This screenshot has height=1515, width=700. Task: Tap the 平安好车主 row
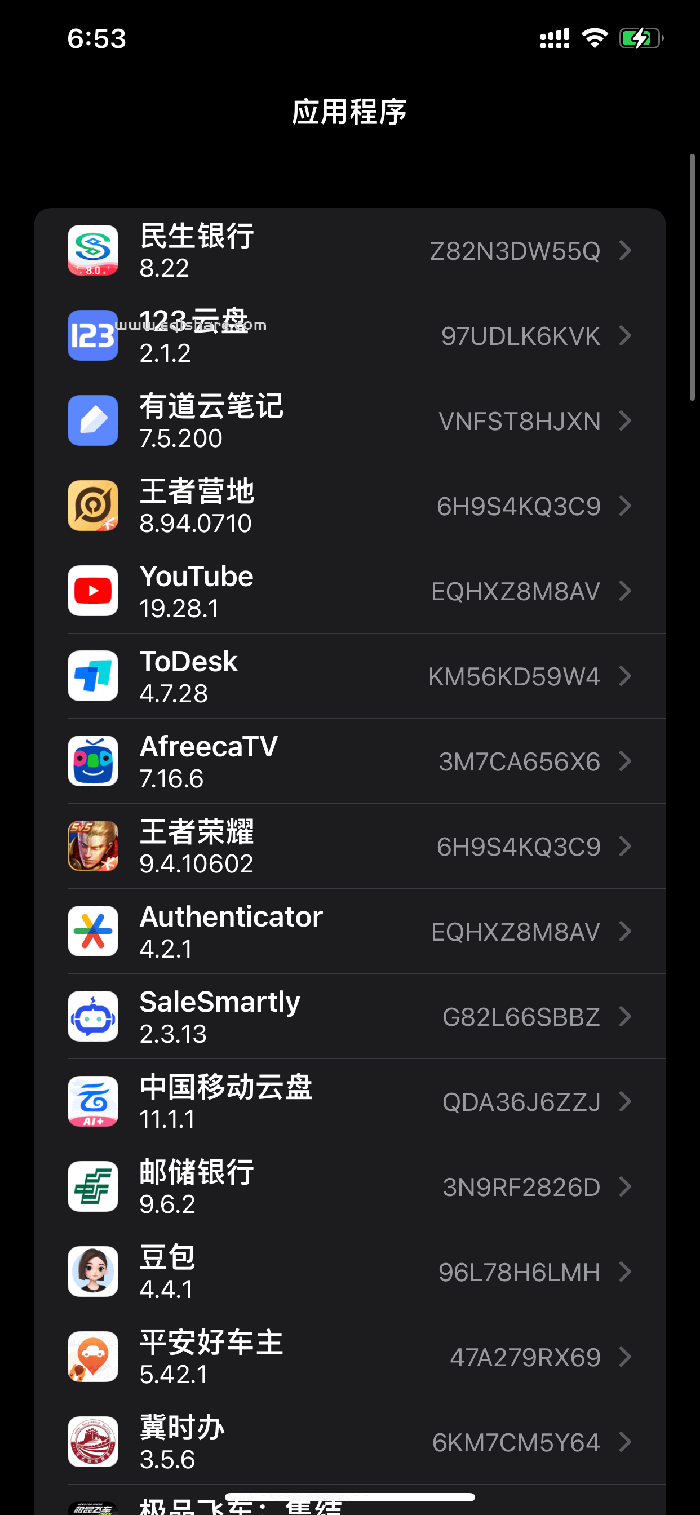pyautogui.click(x=350, y=1356)
